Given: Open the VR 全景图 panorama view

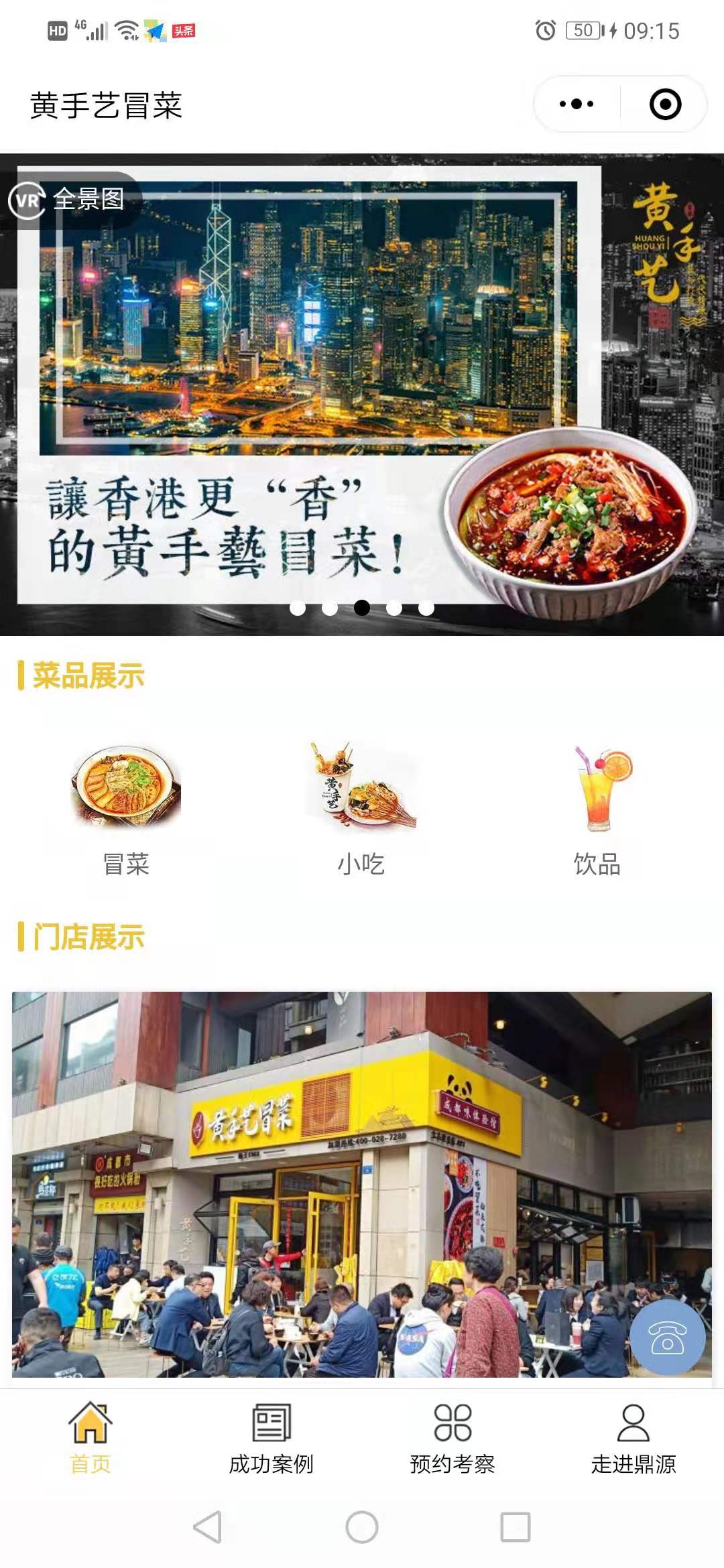Looking at the screenshot, I should click(68, 199).
